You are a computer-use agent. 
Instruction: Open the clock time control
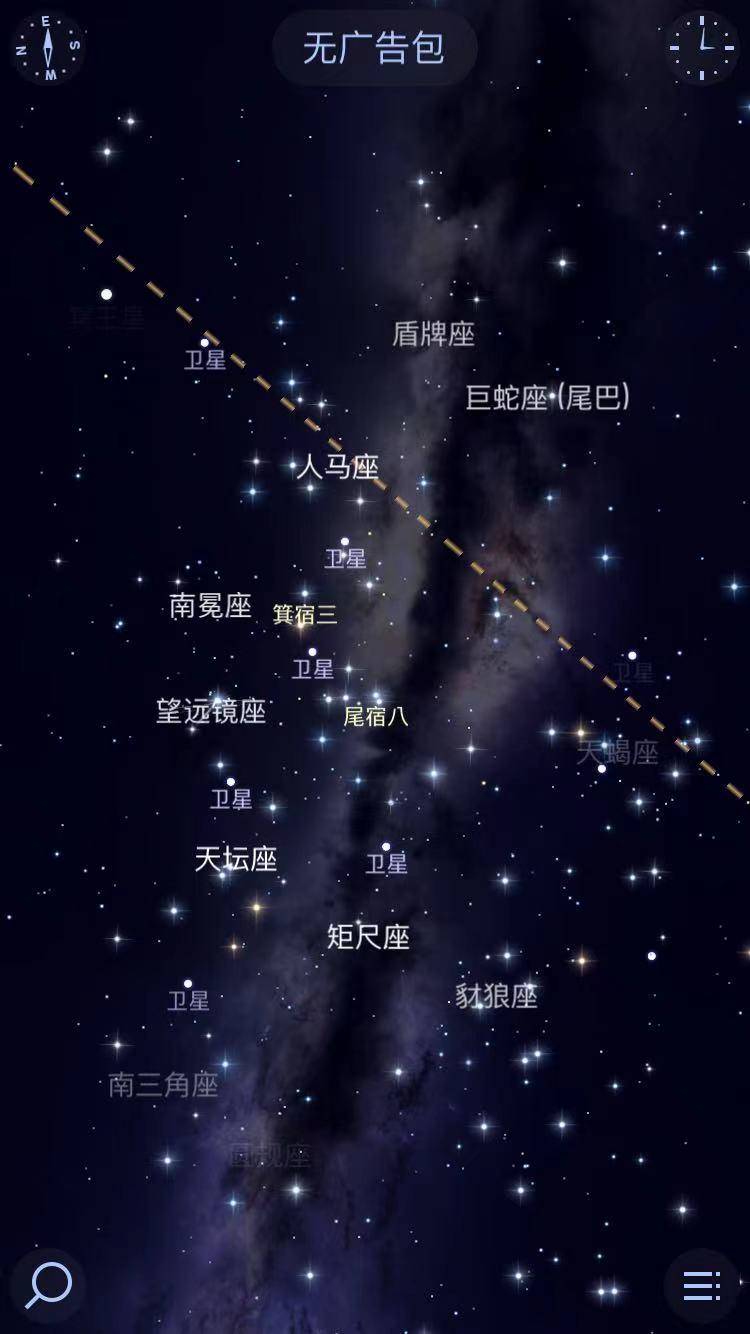pyautogui.click(x=702, y=47)
